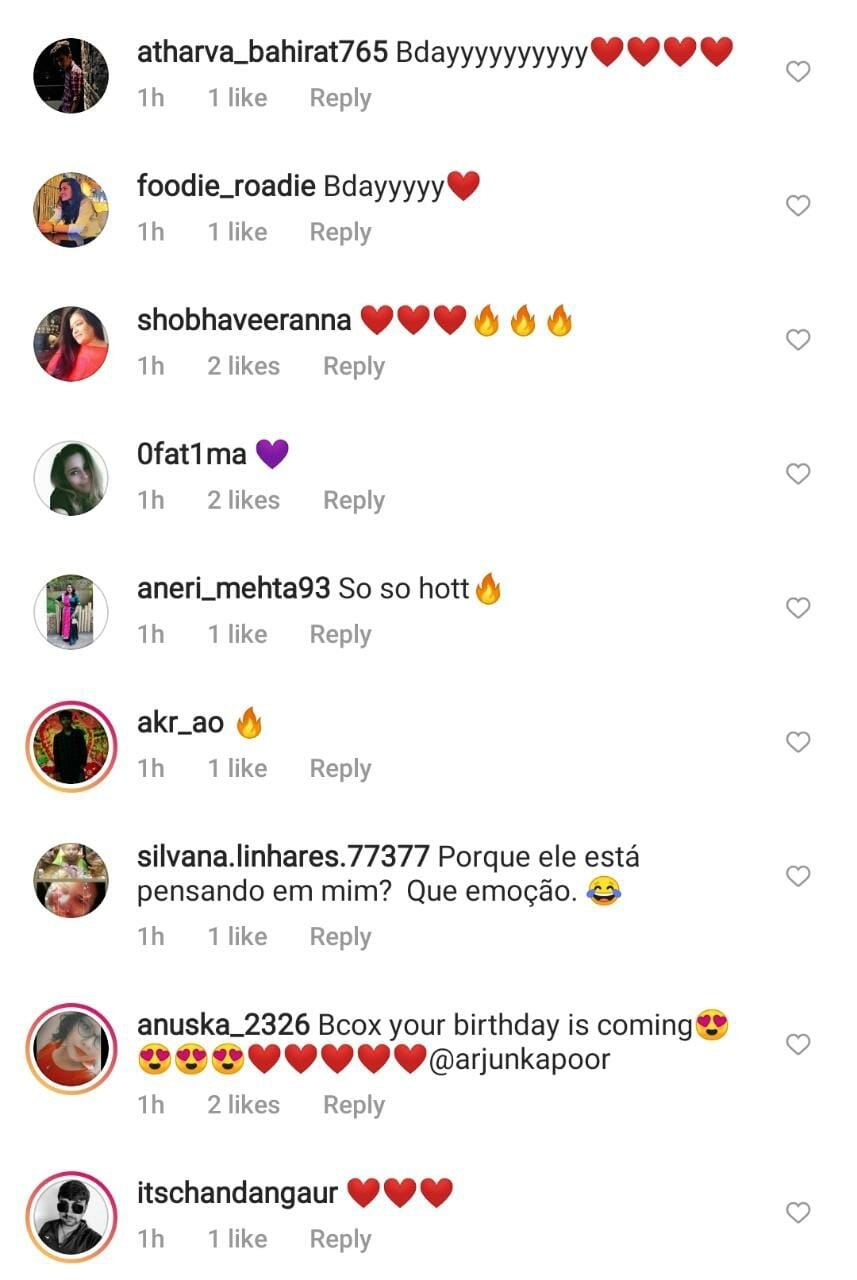View who liked anuska_2326's comment
857x1280 pixels.
(243, 1104)
